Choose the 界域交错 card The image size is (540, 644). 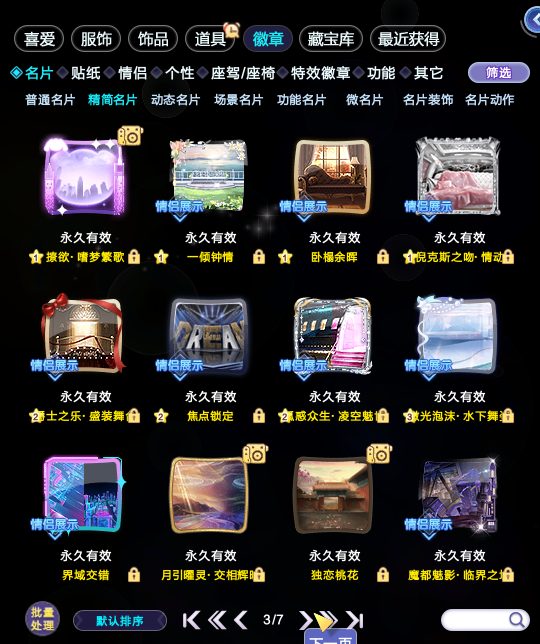pyautogui.click(x=84, y=495)
